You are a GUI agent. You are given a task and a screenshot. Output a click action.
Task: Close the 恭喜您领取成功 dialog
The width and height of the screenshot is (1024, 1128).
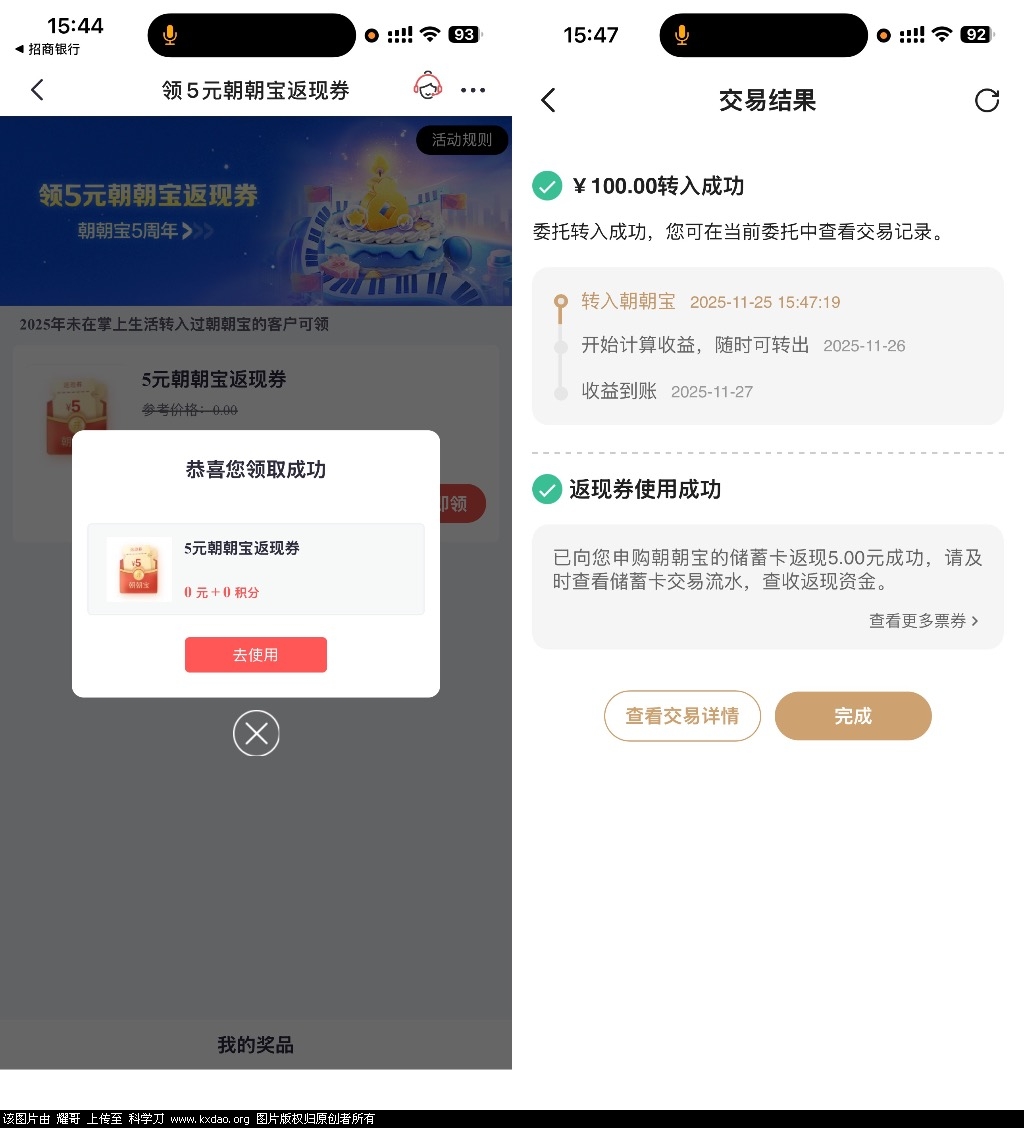[256, 734]
